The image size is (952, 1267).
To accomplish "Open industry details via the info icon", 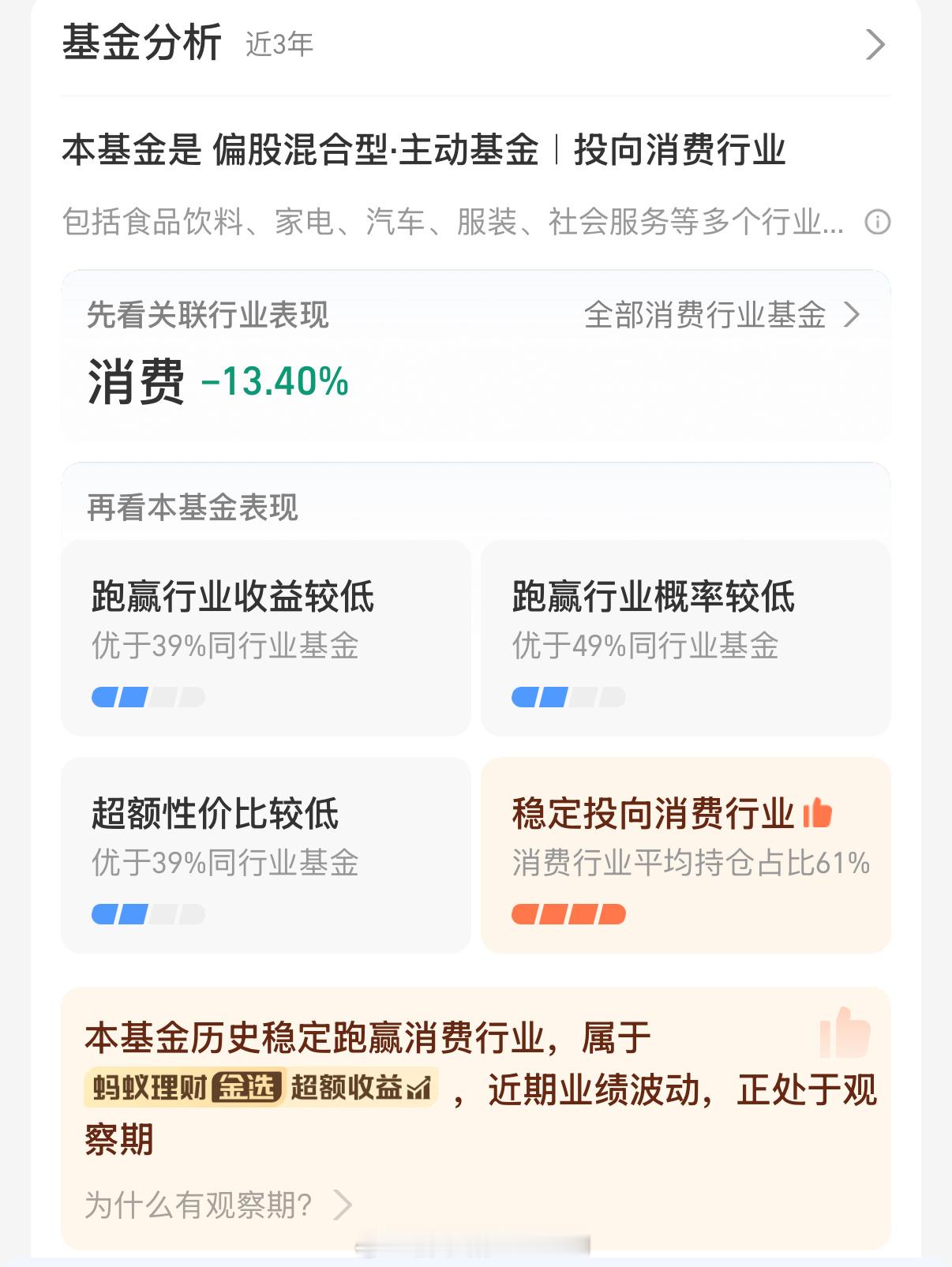I will point(876,223).
